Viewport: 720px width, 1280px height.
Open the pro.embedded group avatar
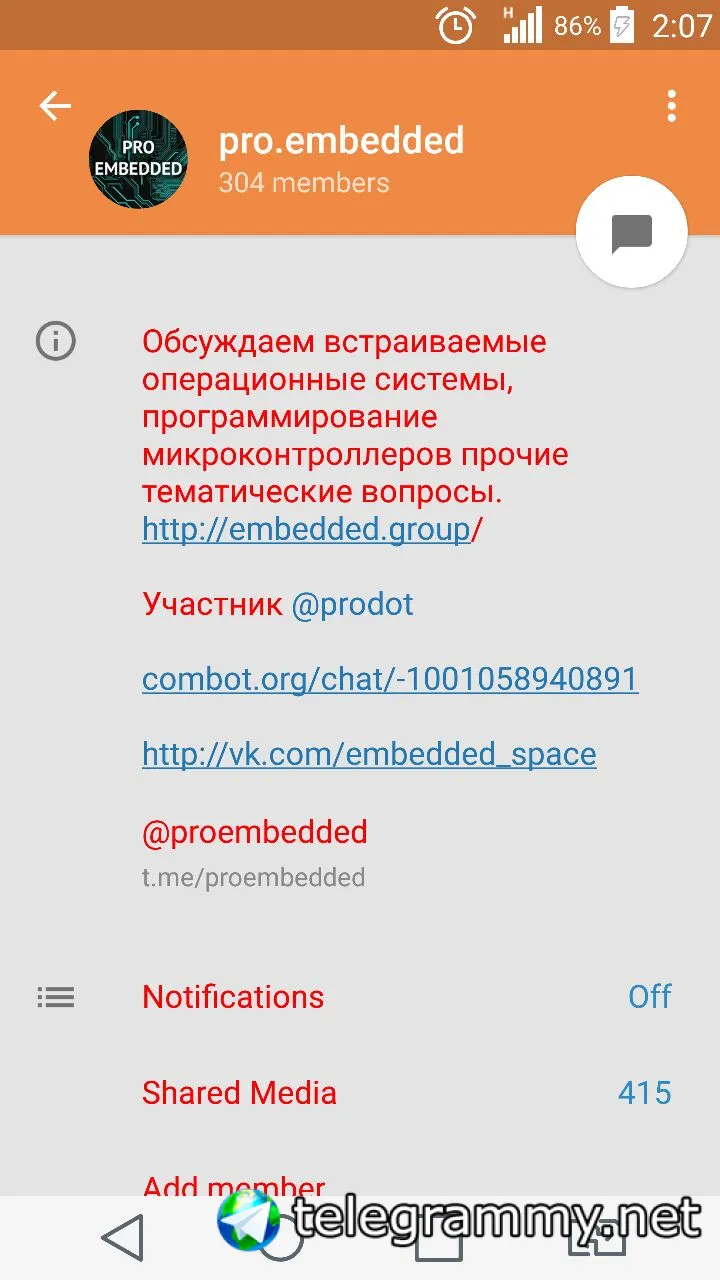138,159
